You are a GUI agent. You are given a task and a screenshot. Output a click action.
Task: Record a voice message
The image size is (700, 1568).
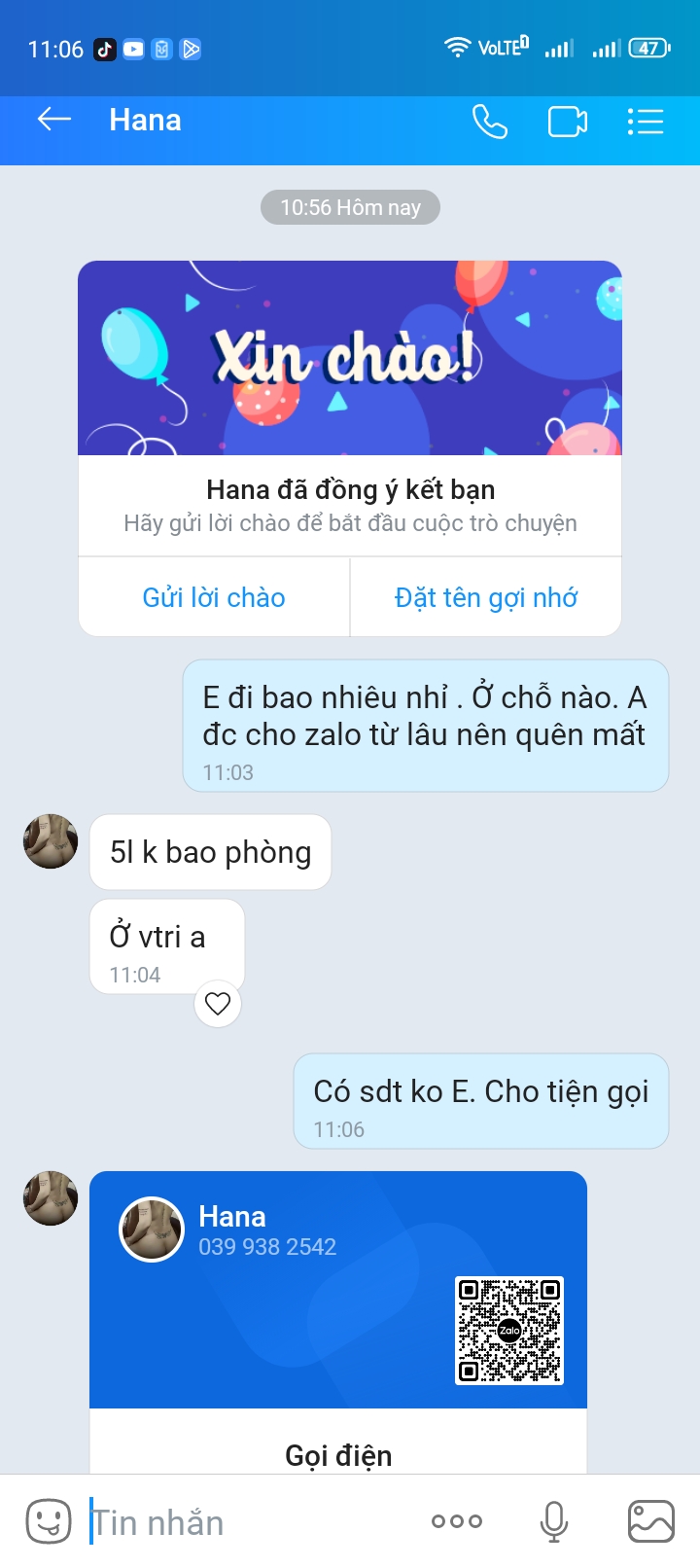554,1521
